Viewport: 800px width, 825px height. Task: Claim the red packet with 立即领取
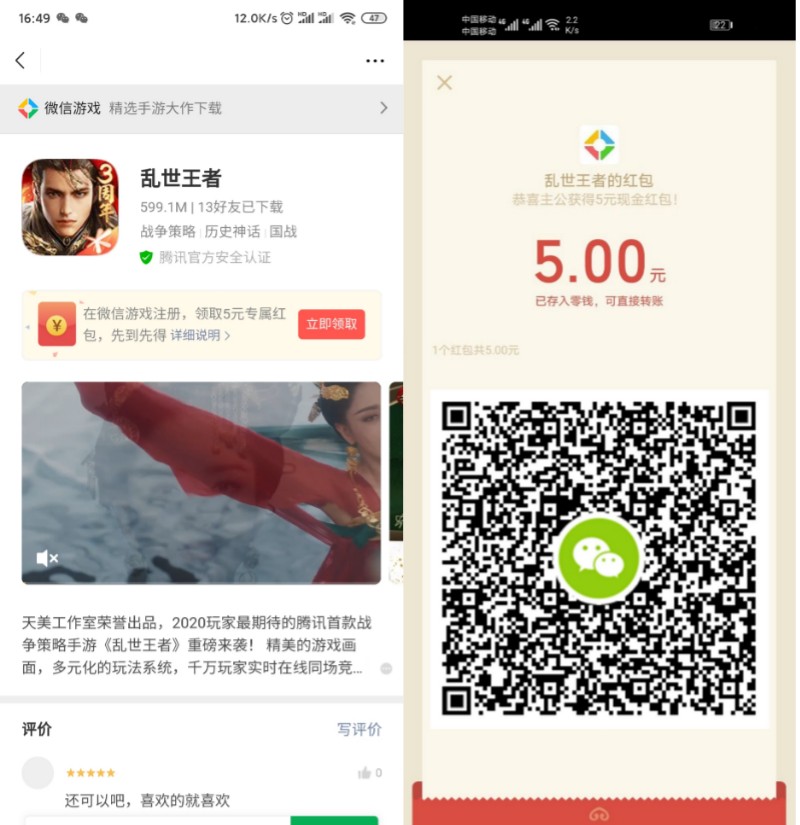pyautogui.click(x=331, y=324)
